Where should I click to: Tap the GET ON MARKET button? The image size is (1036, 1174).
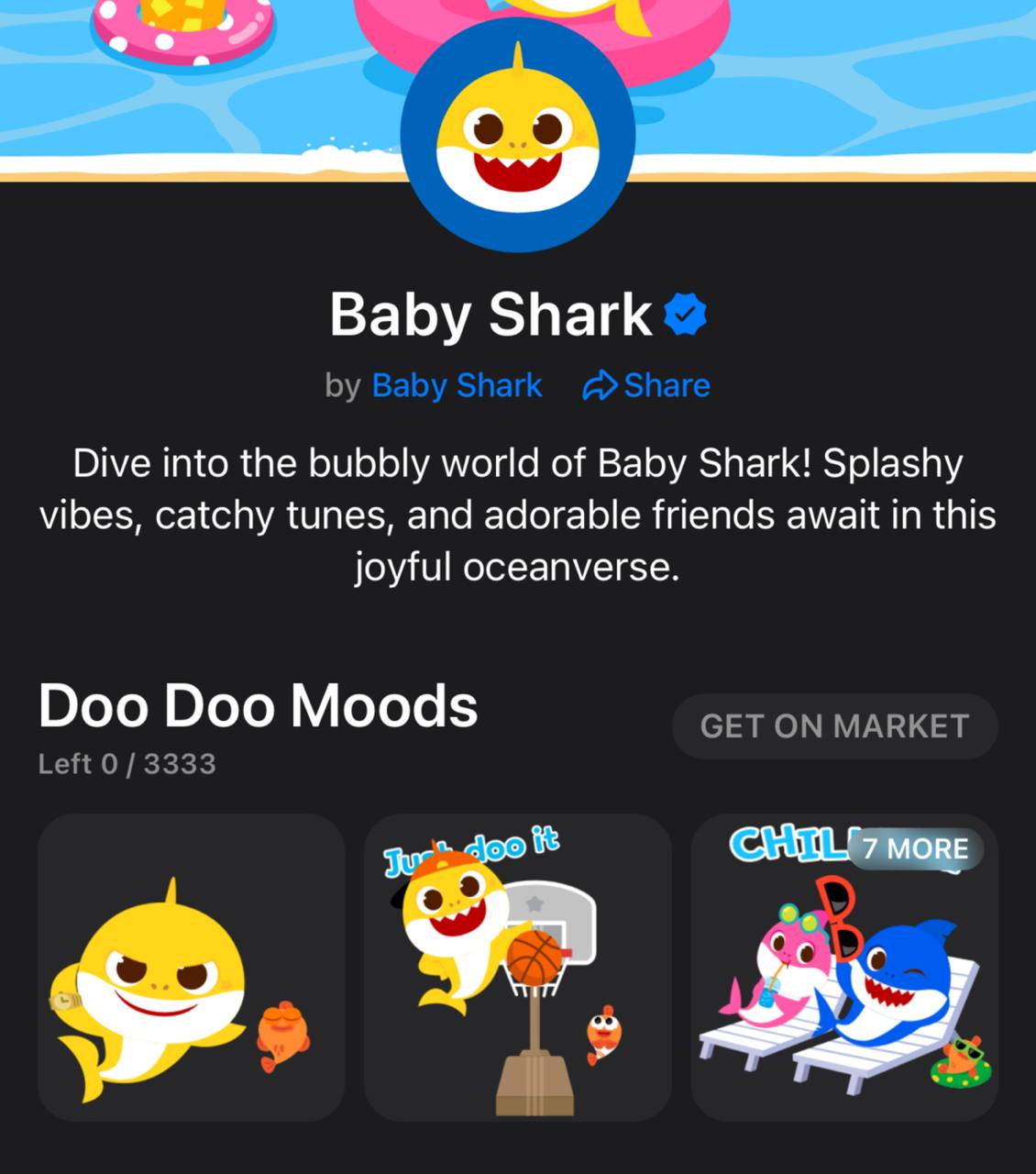(x=834, y=726)
